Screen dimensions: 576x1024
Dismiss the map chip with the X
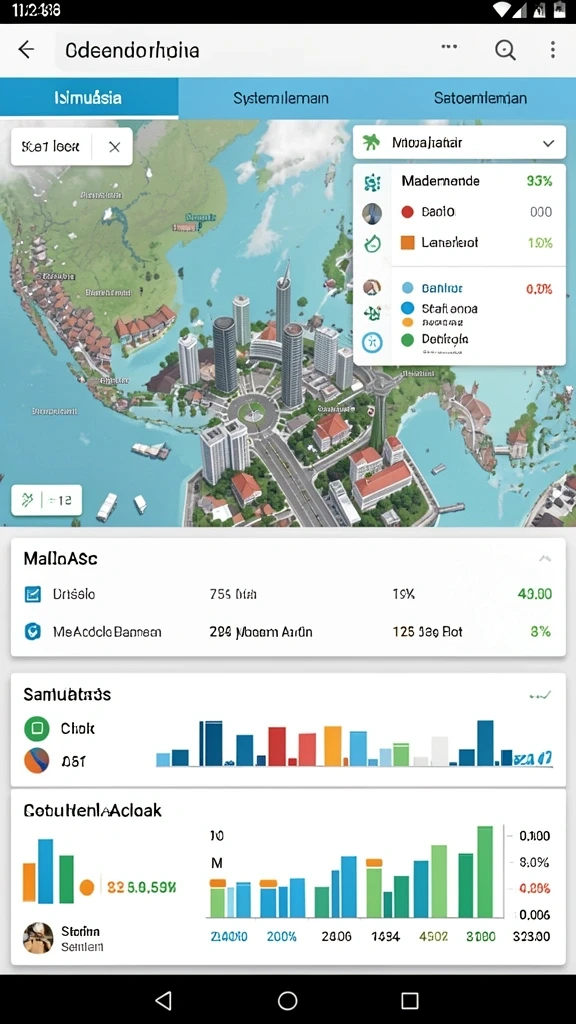point(114,147)
